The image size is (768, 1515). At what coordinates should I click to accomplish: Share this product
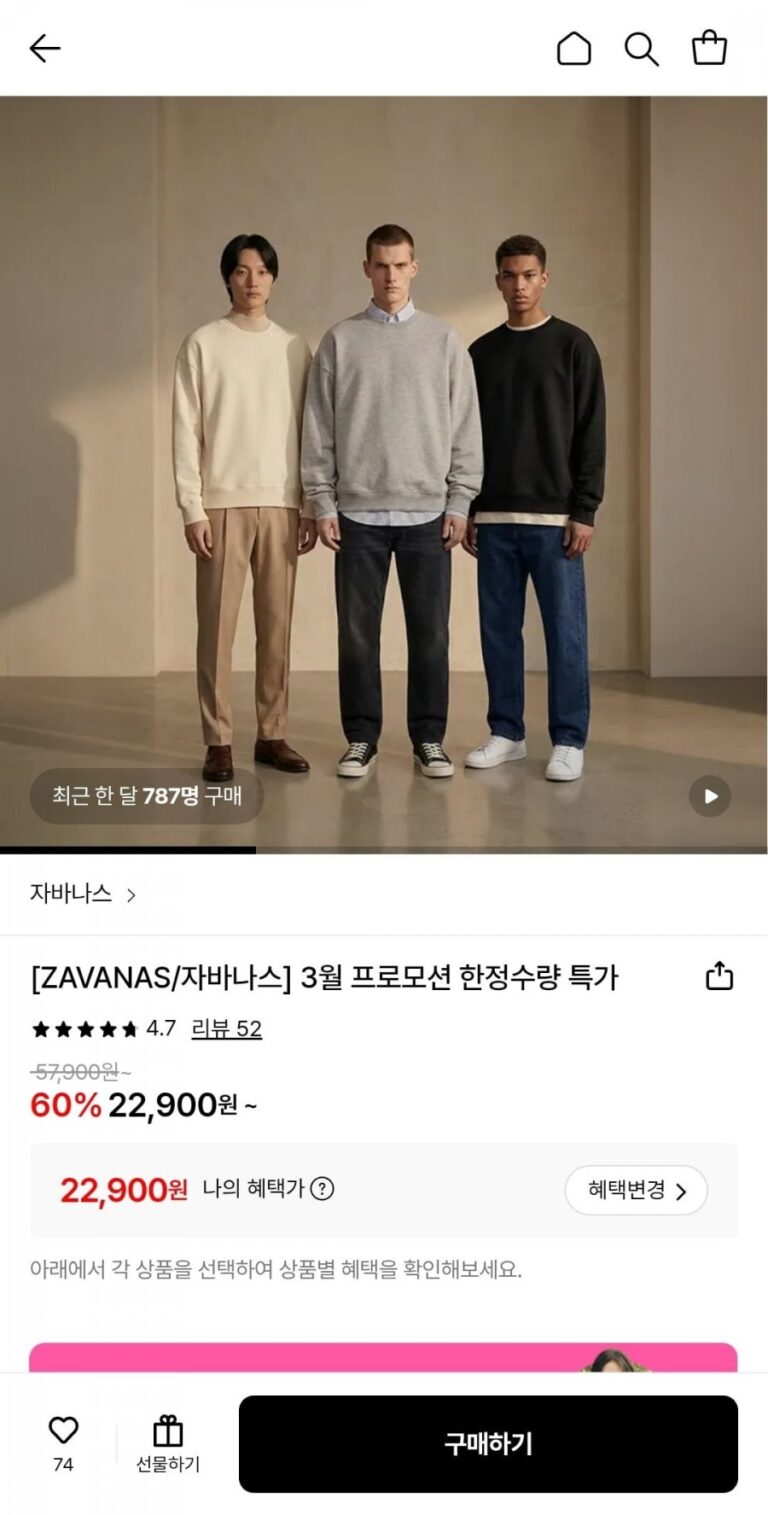click(719, 976)
